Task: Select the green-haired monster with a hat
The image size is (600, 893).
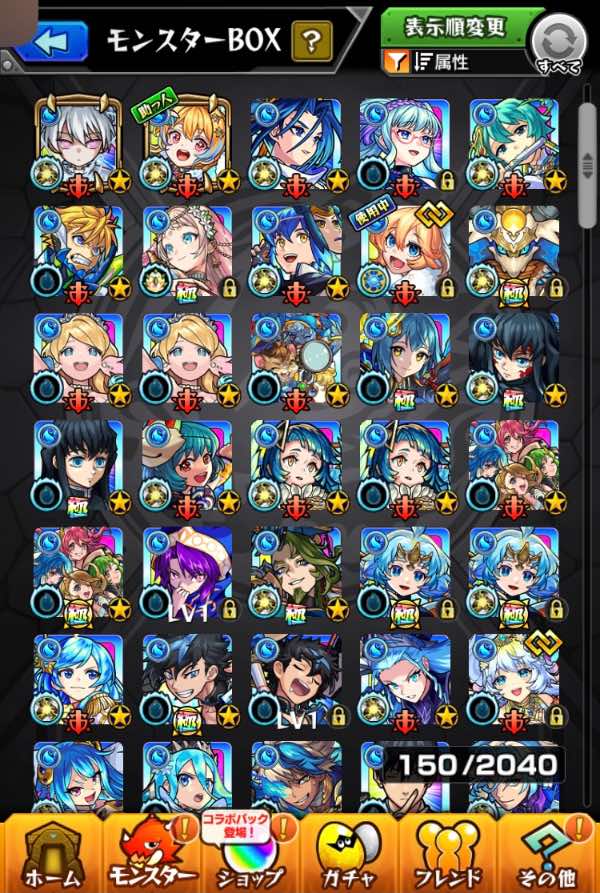Action: (x=296, y=573)
